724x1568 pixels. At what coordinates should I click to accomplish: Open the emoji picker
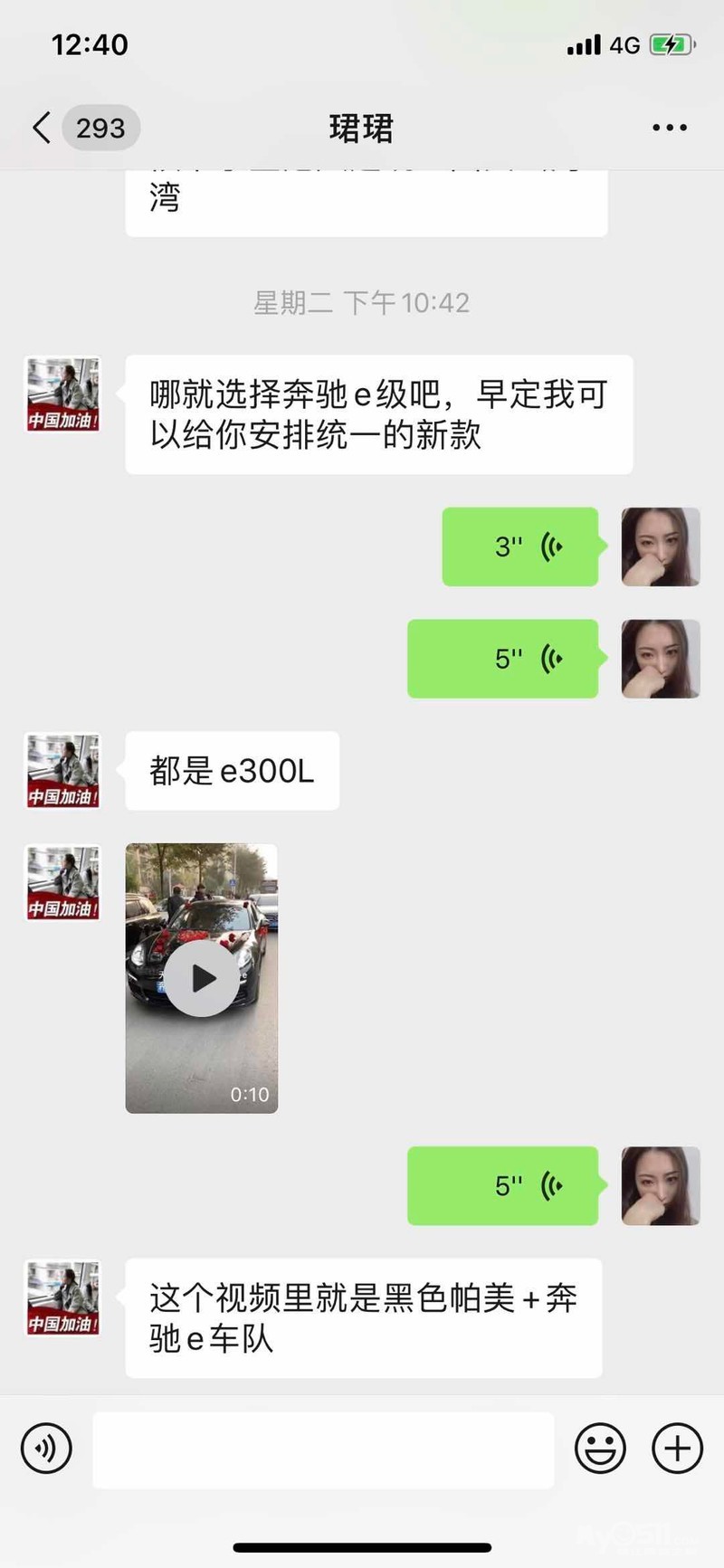coord(600,1449)
